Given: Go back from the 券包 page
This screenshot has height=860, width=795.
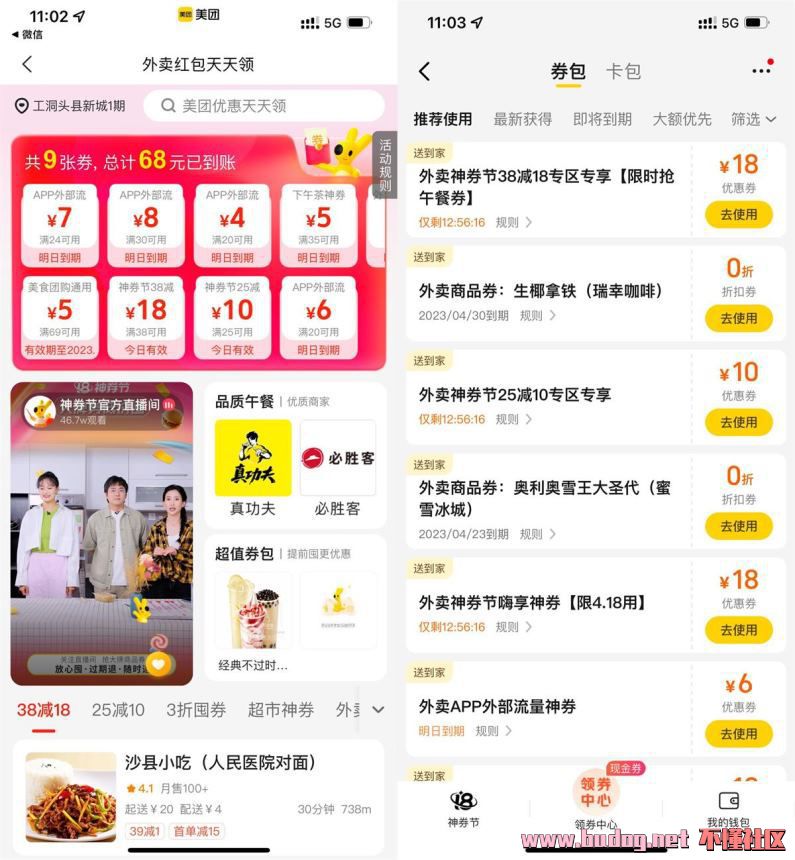Looking at the screenshot, I should (x=424, y=71).
